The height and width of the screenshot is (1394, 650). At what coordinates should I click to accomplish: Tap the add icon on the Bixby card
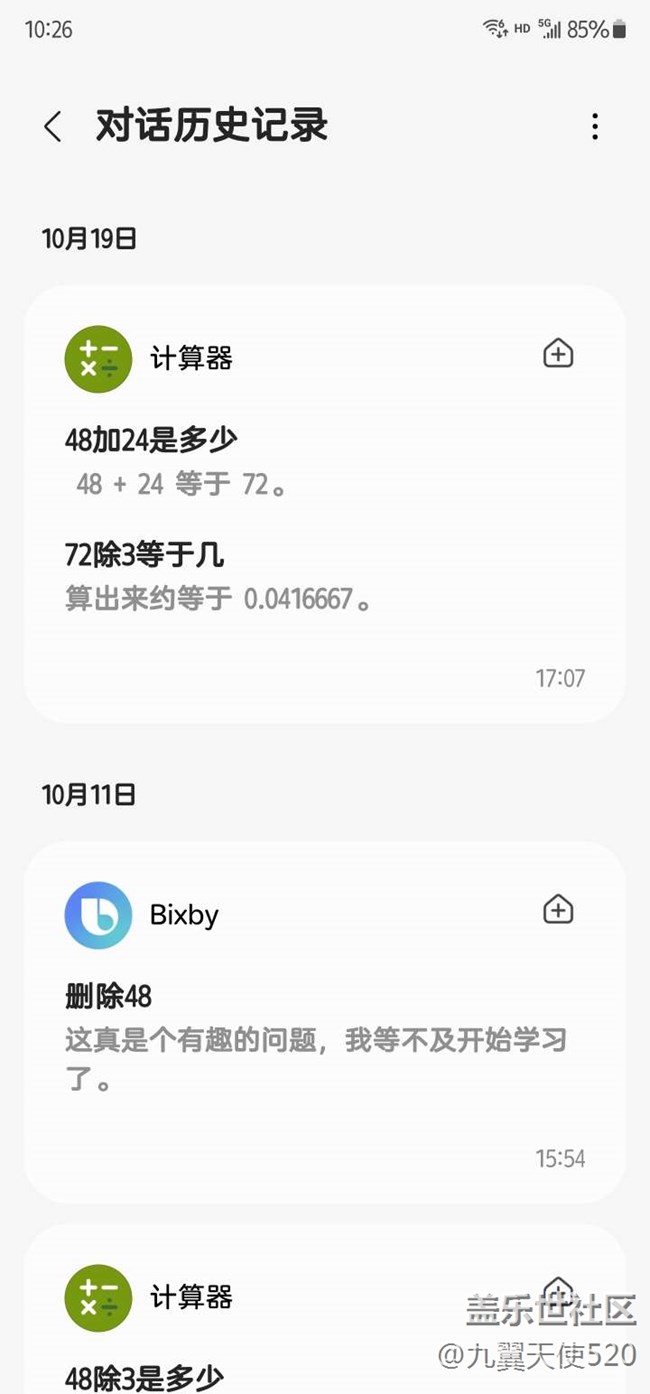pyautogui.click(x=558, y=910)
